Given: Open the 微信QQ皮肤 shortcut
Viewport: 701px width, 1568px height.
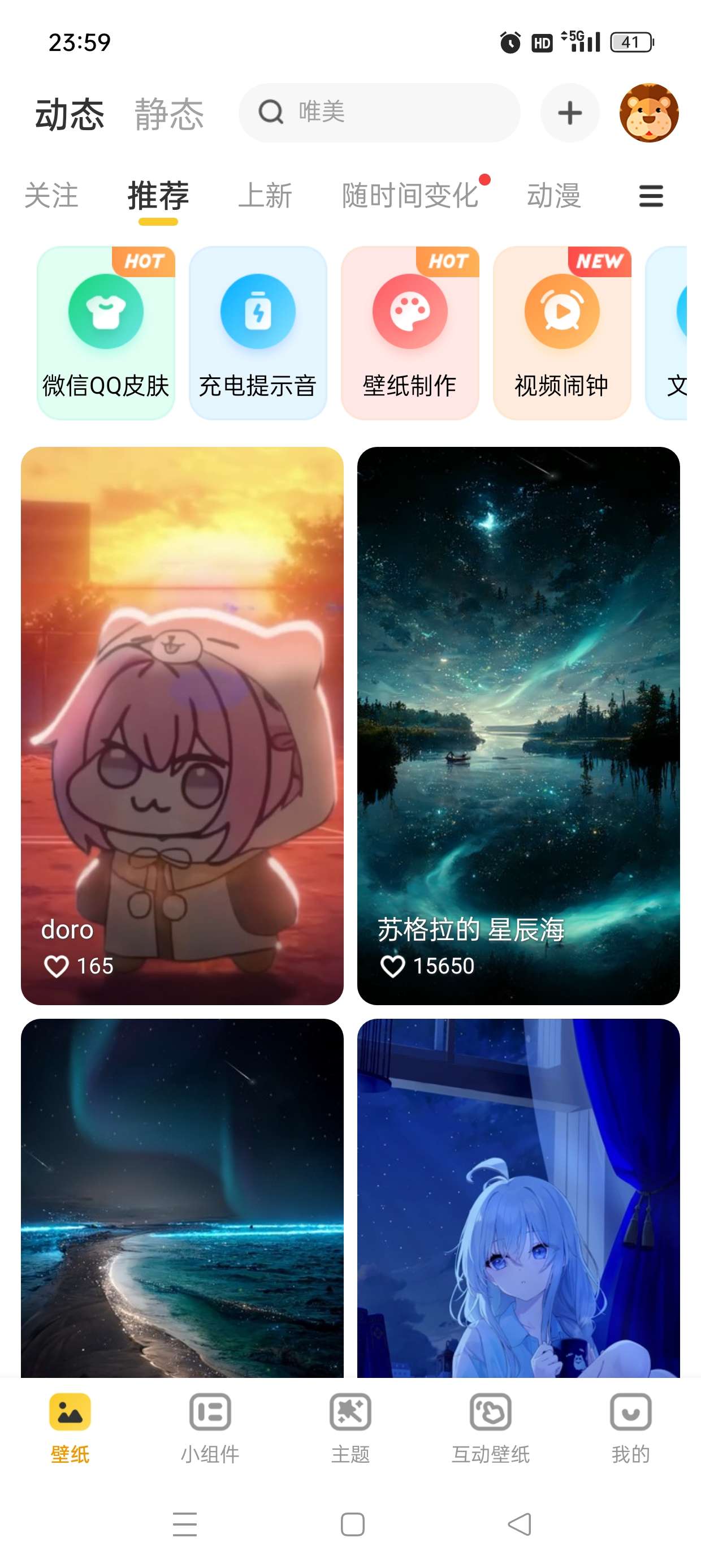Looking at the screenshot, I should tap(106, 333).
